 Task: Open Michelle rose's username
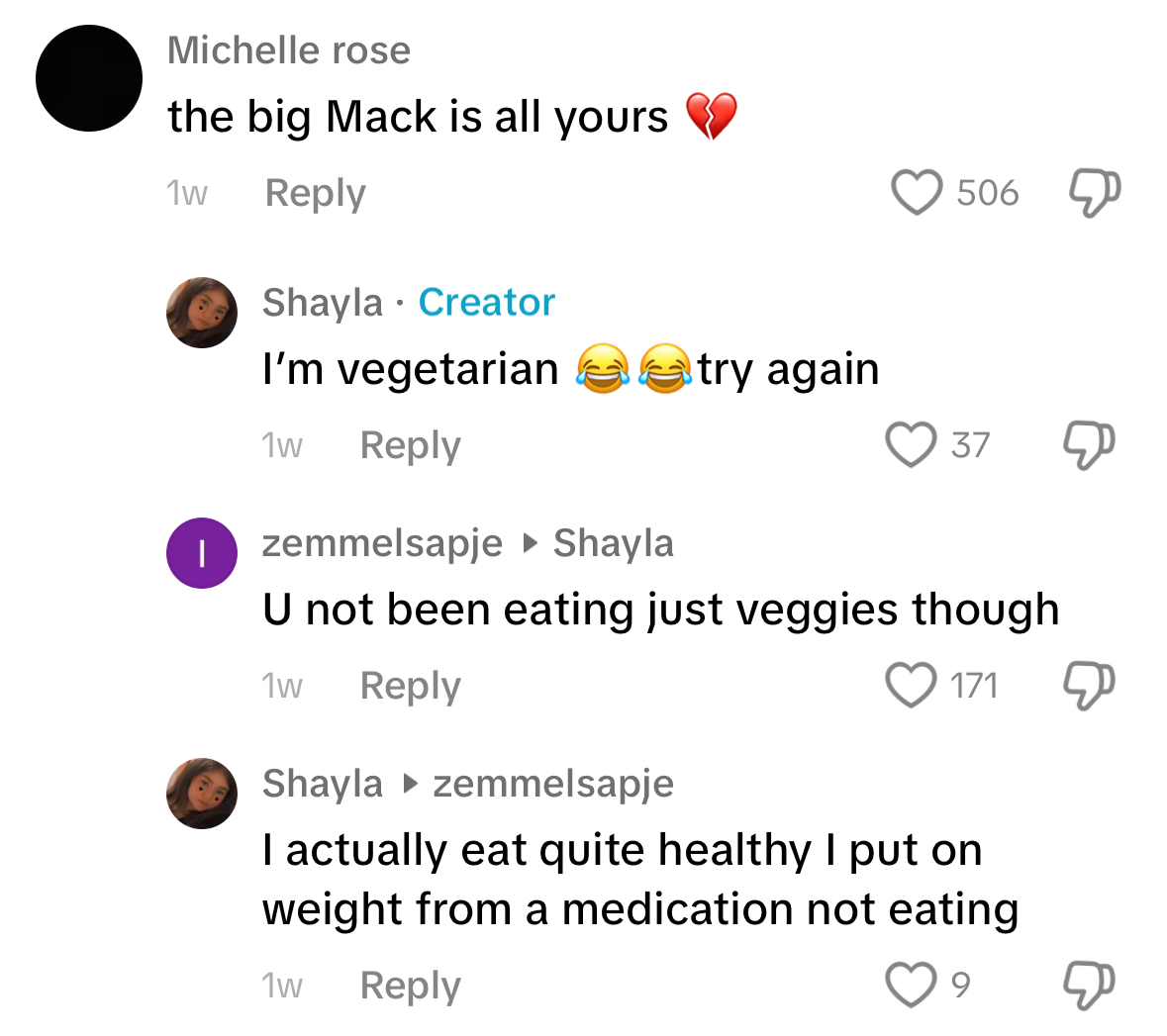pos(288,50)
